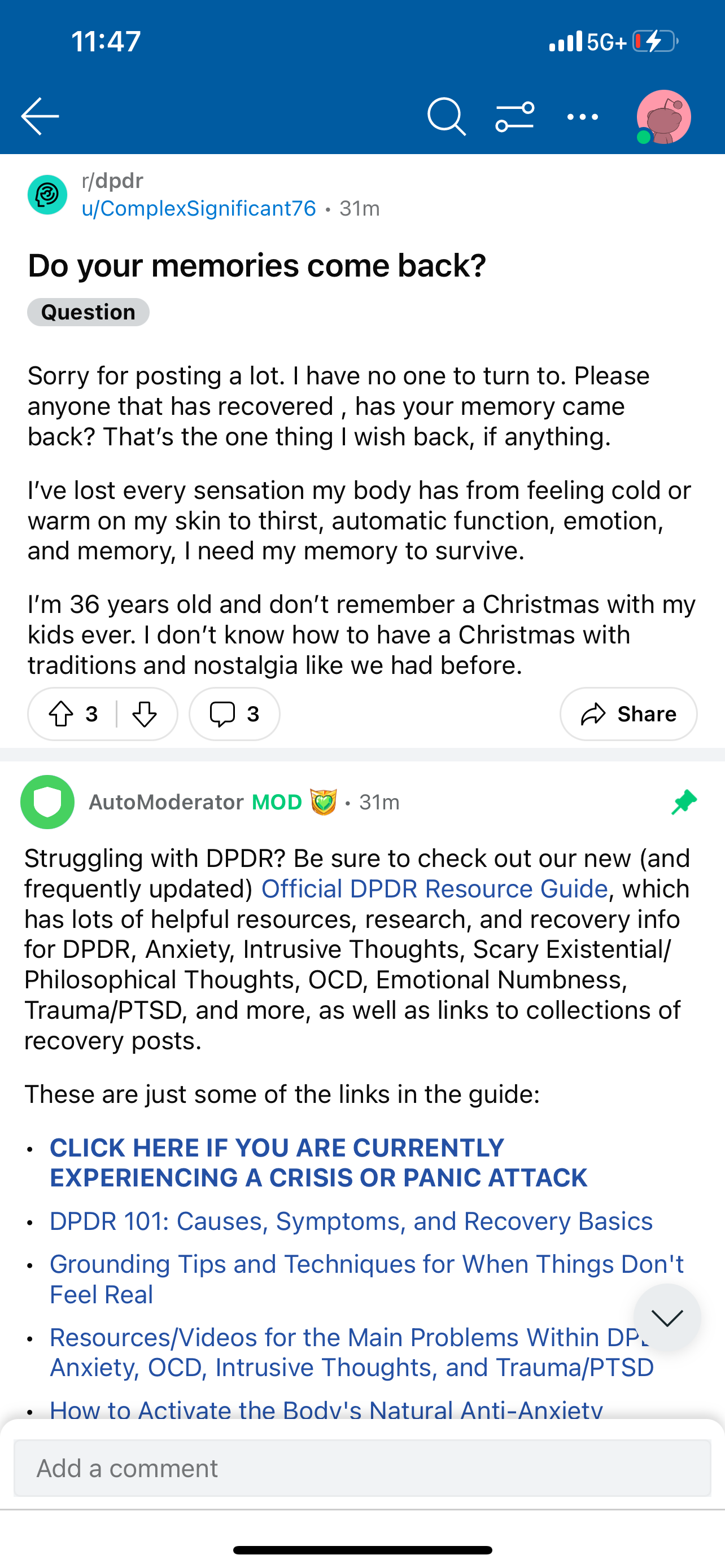Open the post's comments button
This screenshot has height=1568, width=725.
234,714
